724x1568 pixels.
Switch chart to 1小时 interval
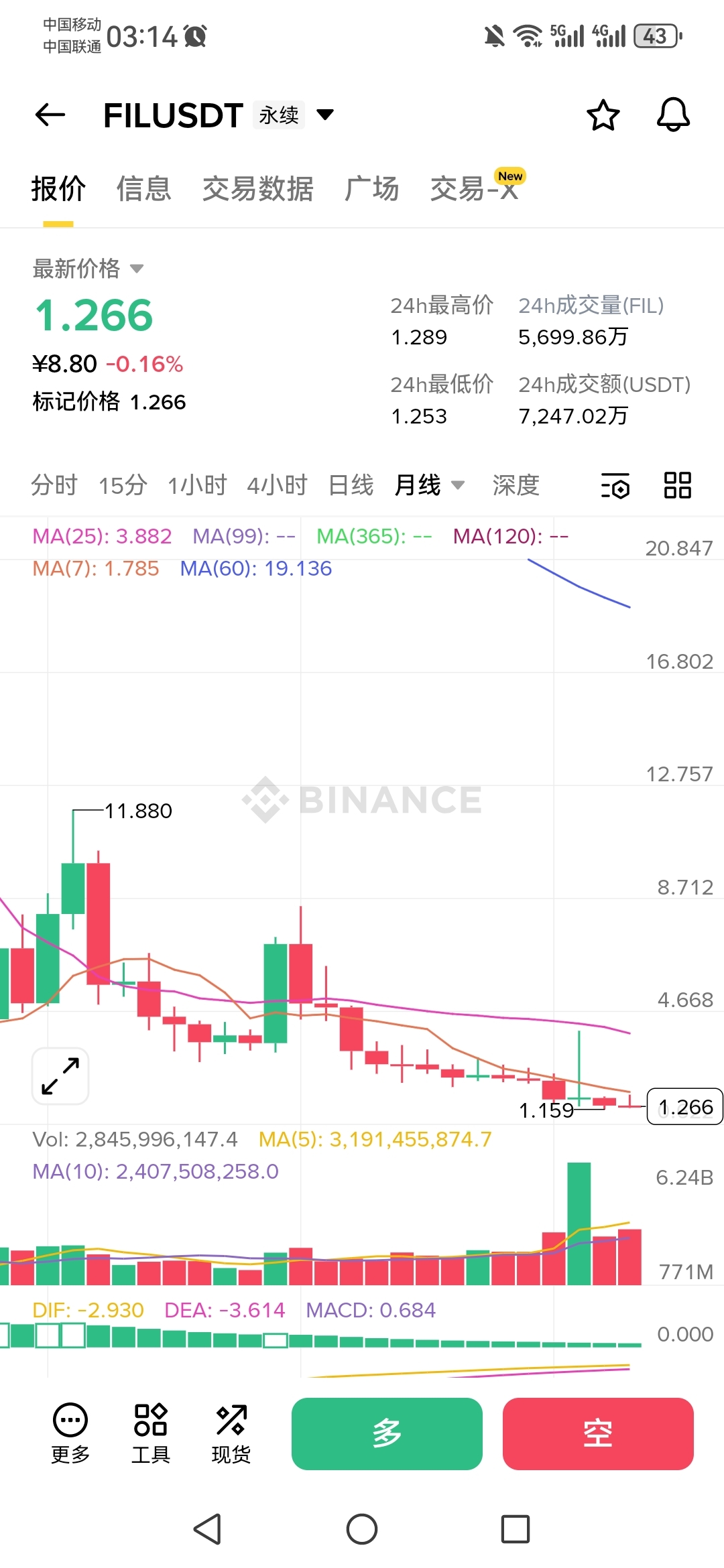(x=197, y=485)
